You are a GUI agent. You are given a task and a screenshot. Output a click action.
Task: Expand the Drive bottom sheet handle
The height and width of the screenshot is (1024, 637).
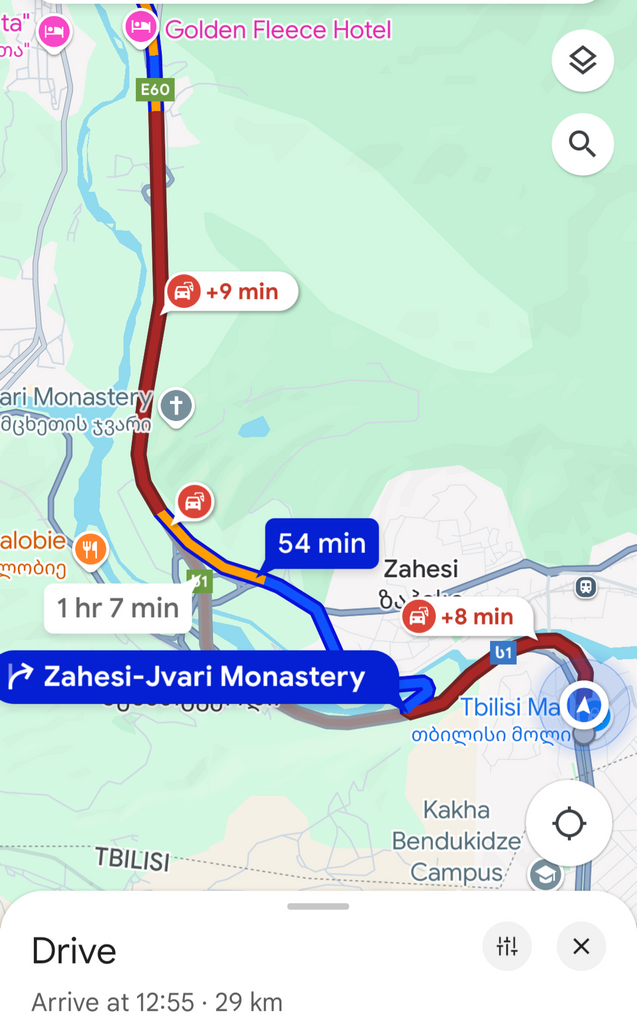tap(318, 906)
